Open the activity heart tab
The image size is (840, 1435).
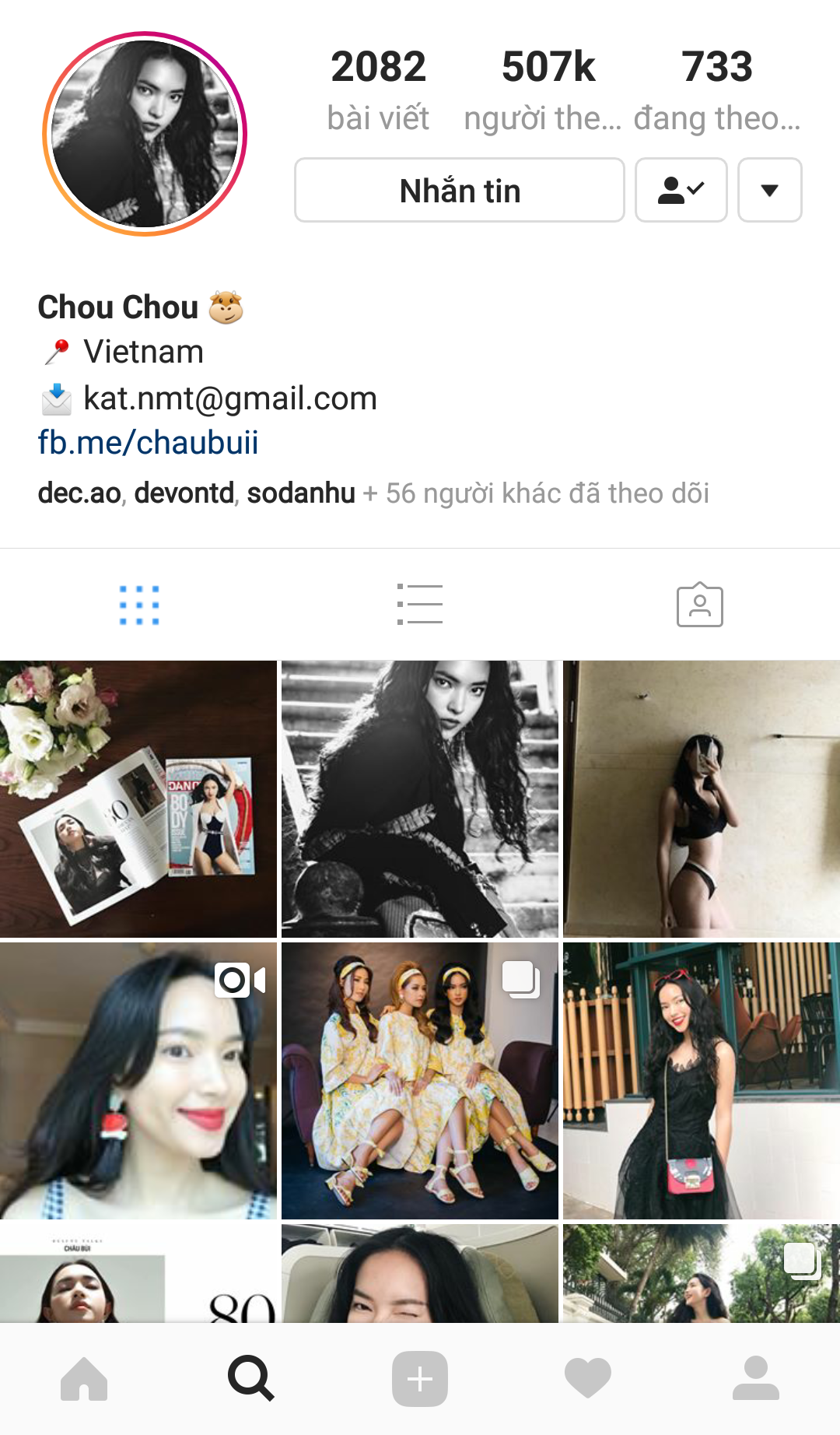(x=587, y=1379)
